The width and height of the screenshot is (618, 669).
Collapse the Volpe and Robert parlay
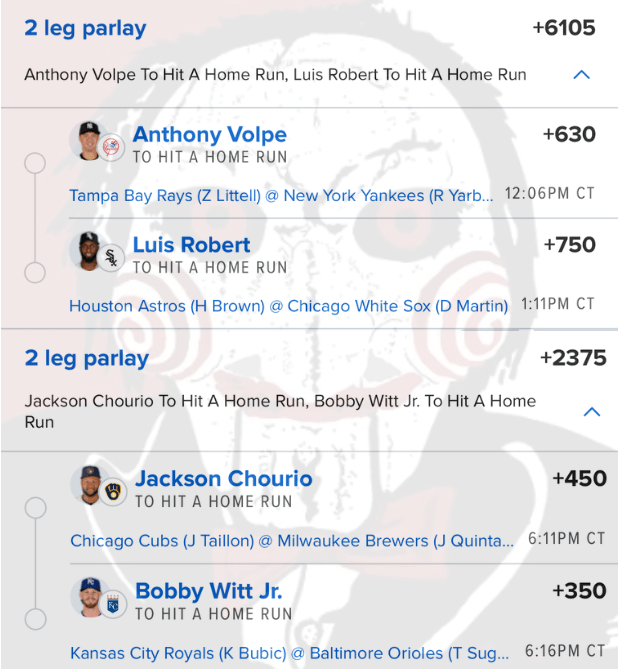pyautogui.click(x=582, y=75)
